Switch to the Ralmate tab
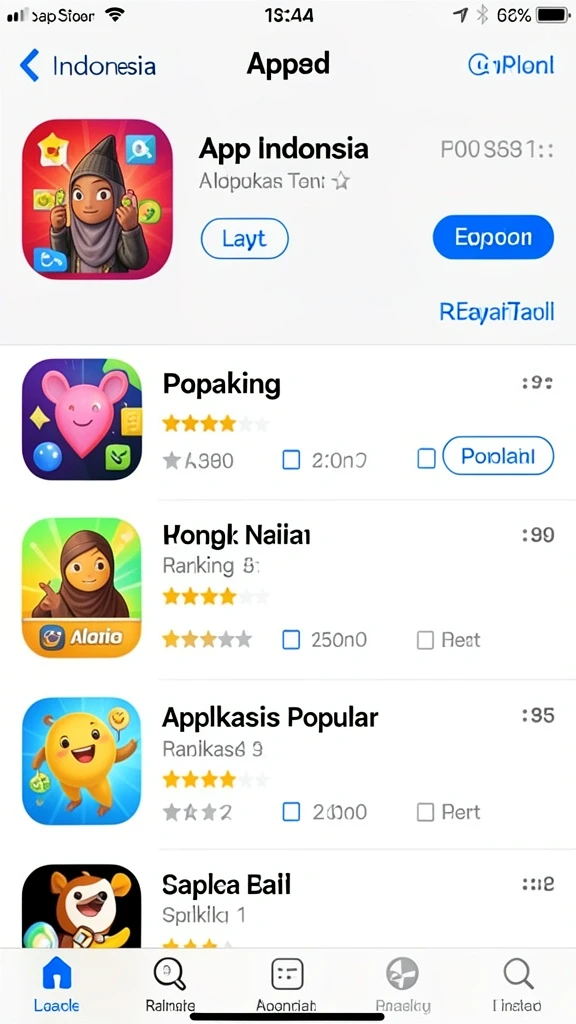The height and width of the screenshot is (1024, 576). click(x=170, y=985)
